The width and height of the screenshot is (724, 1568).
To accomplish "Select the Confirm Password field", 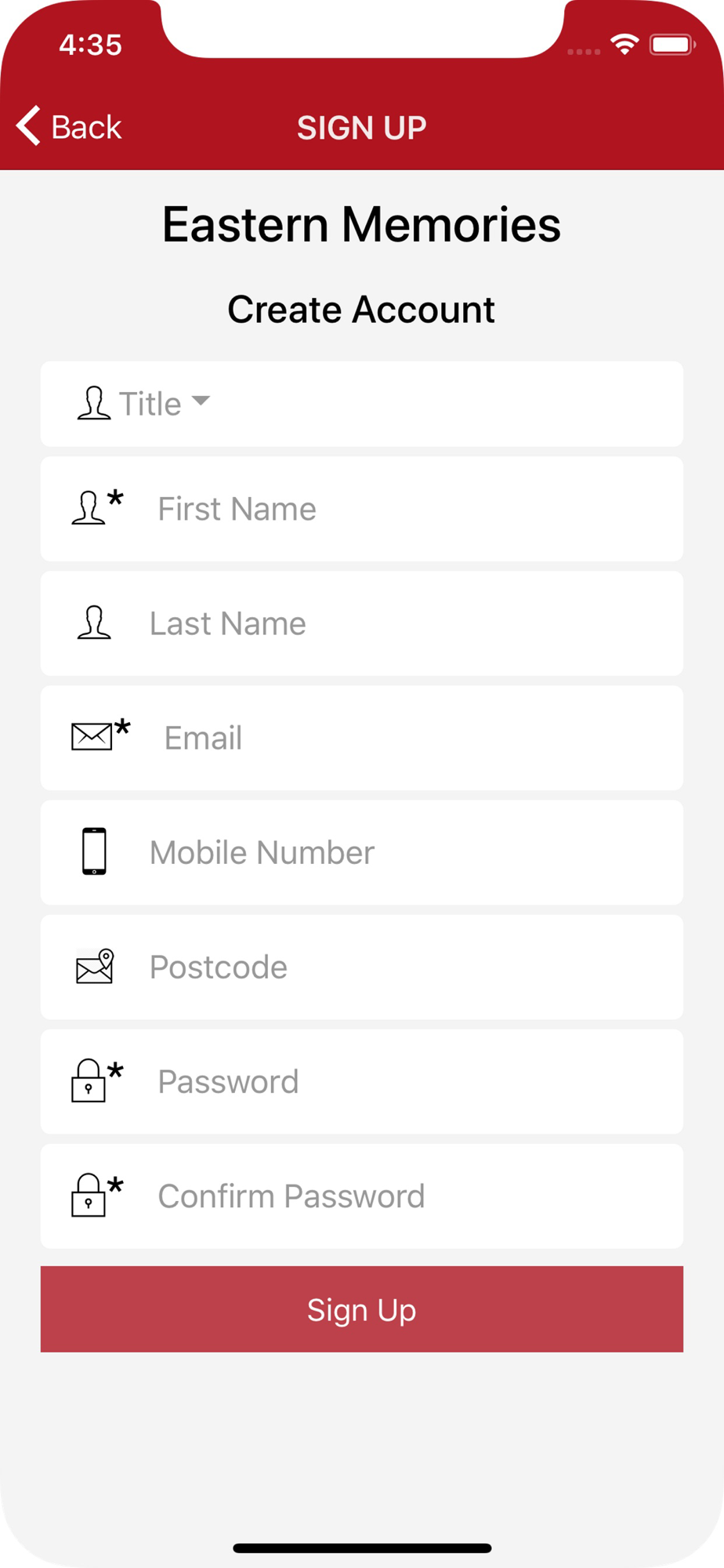I will pyautogui.click(x=362, y=1196).
